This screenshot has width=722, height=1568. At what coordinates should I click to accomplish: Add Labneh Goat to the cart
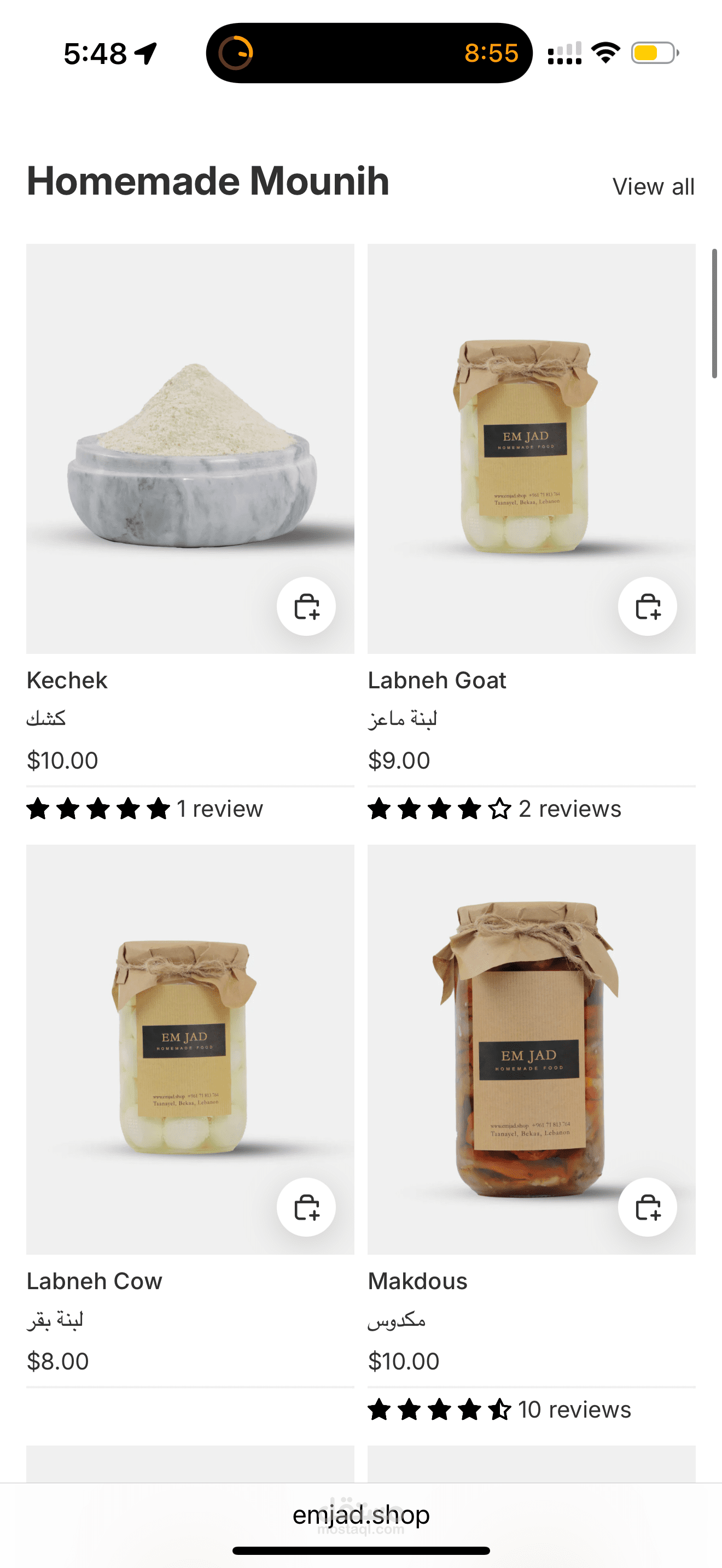click(647, 606)
